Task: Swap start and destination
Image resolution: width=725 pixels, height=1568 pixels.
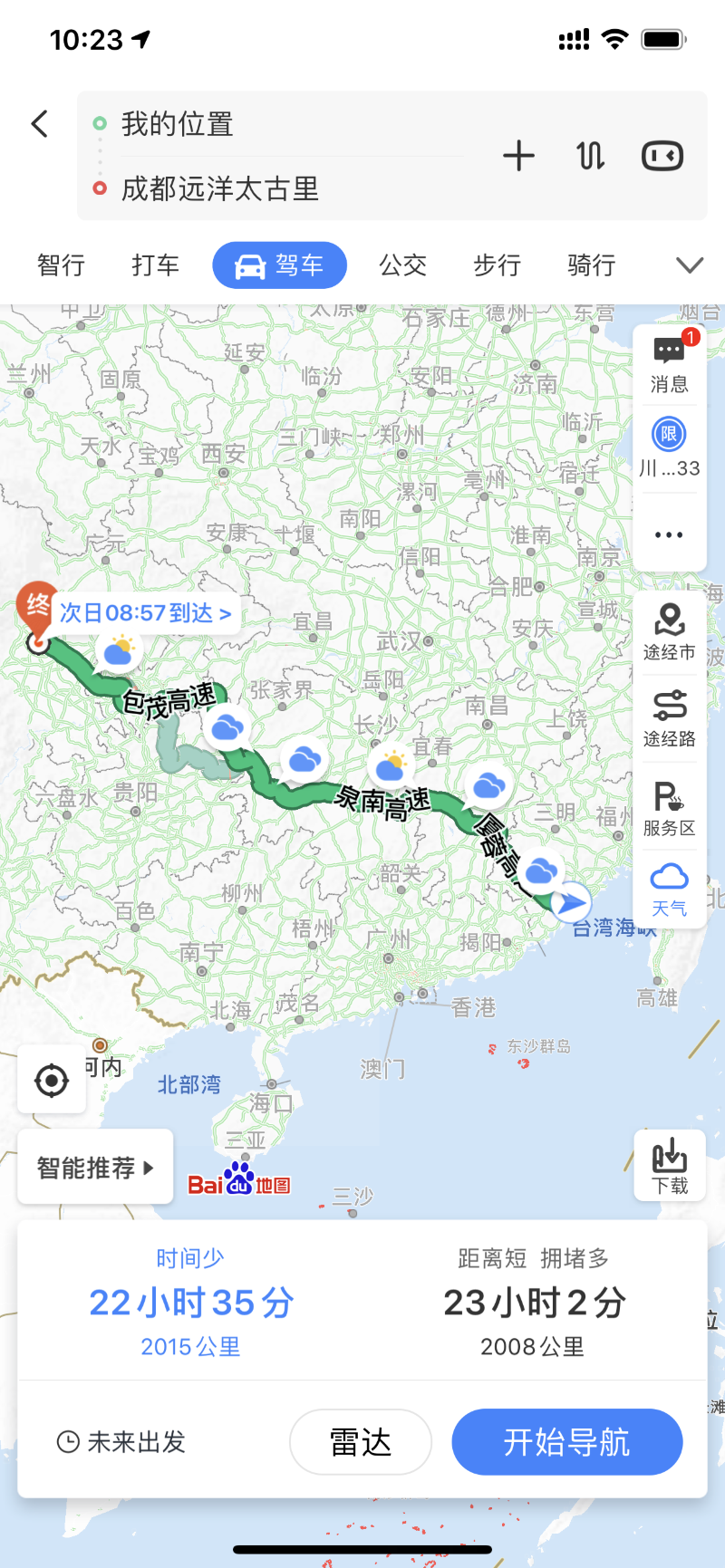Action: (590, 156)
